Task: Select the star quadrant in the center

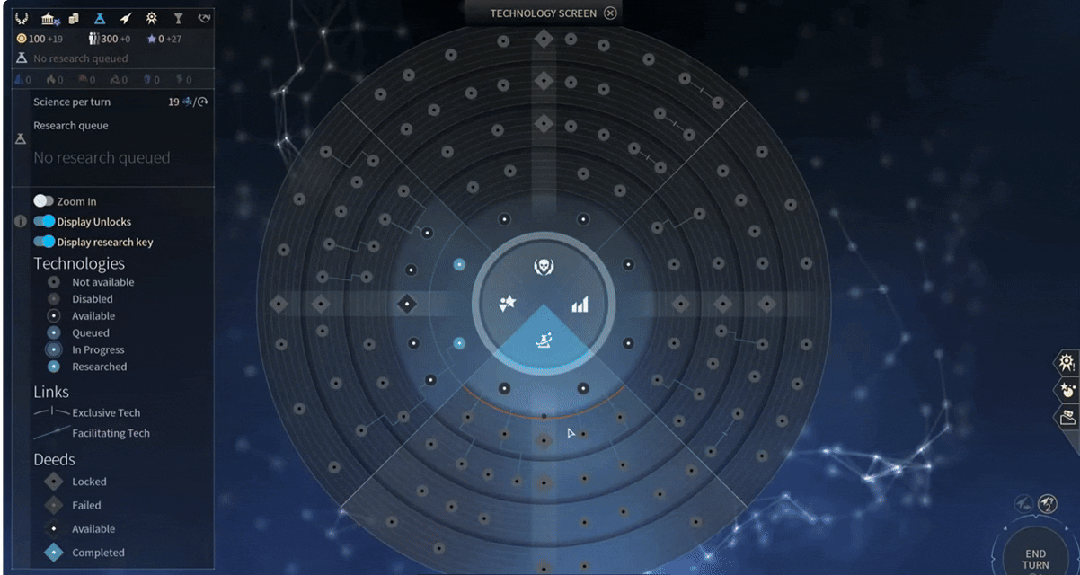Action: [507, 304]
